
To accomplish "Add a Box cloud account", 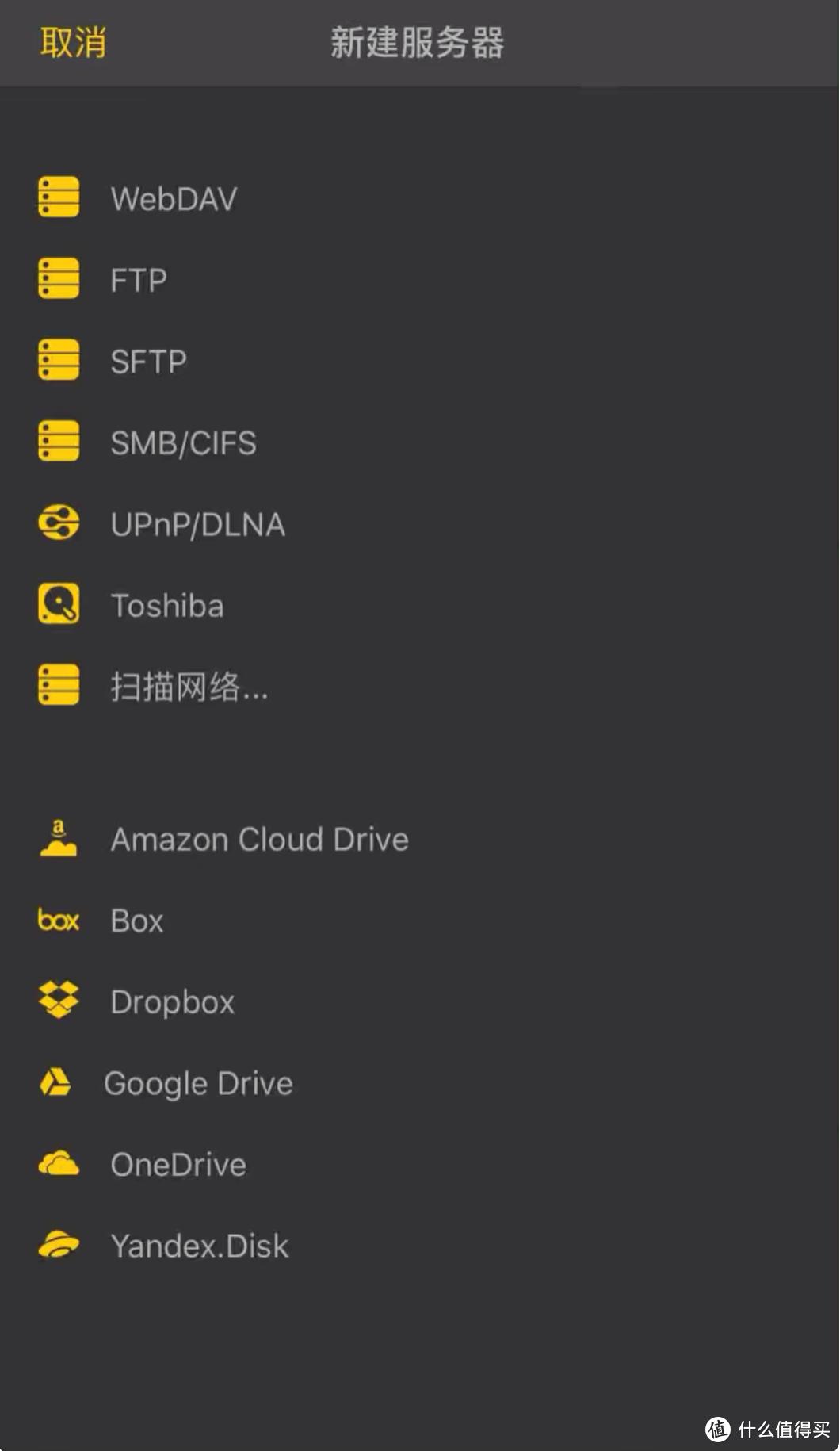I will click(137, 921).
